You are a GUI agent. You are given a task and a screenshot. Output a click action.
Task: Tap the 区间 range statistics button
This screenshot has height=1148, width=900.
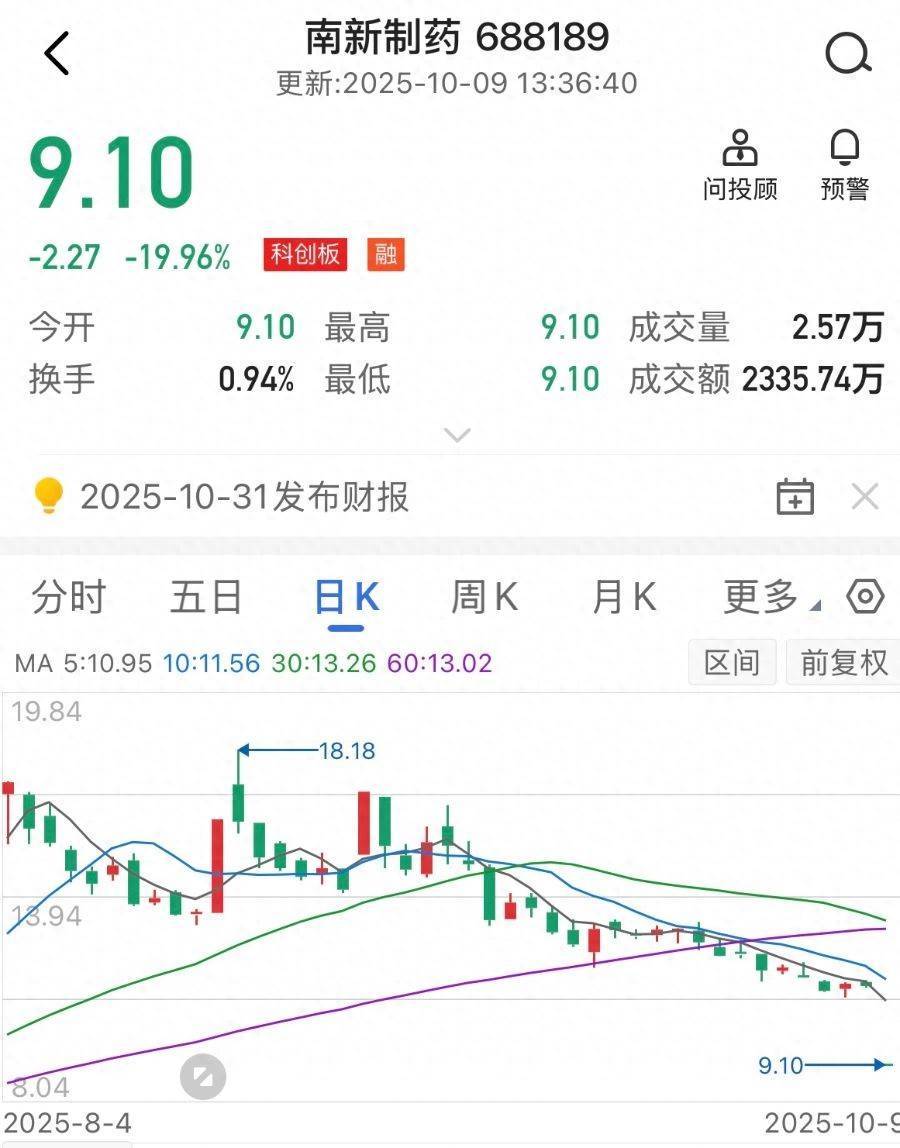[732, 662]
